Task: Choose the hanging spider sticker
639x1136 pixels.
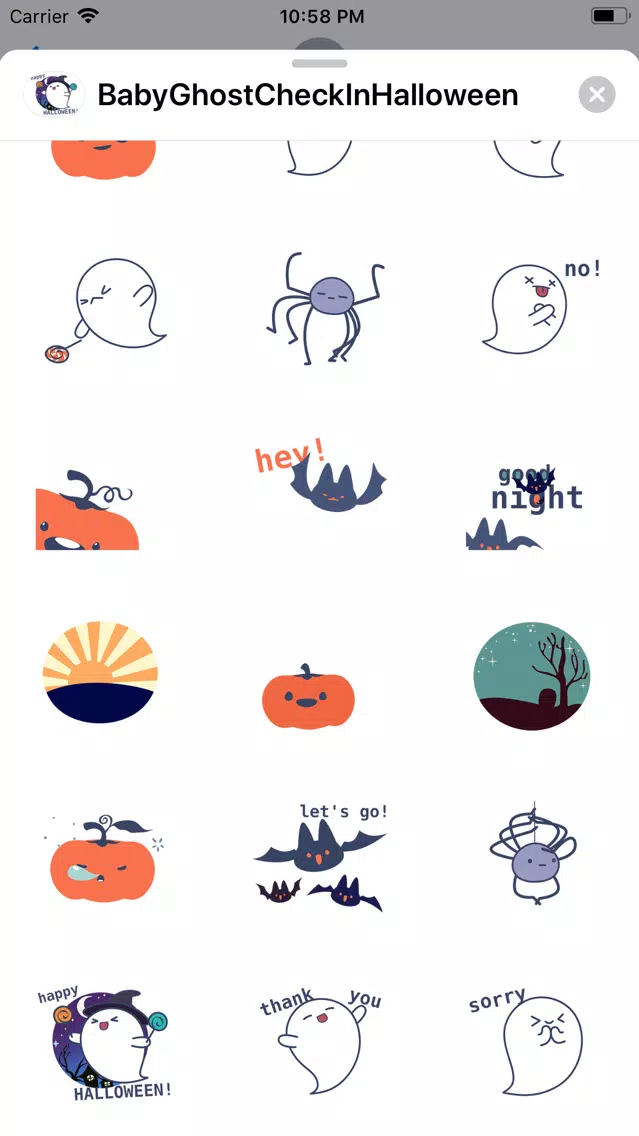Action: 533,854
